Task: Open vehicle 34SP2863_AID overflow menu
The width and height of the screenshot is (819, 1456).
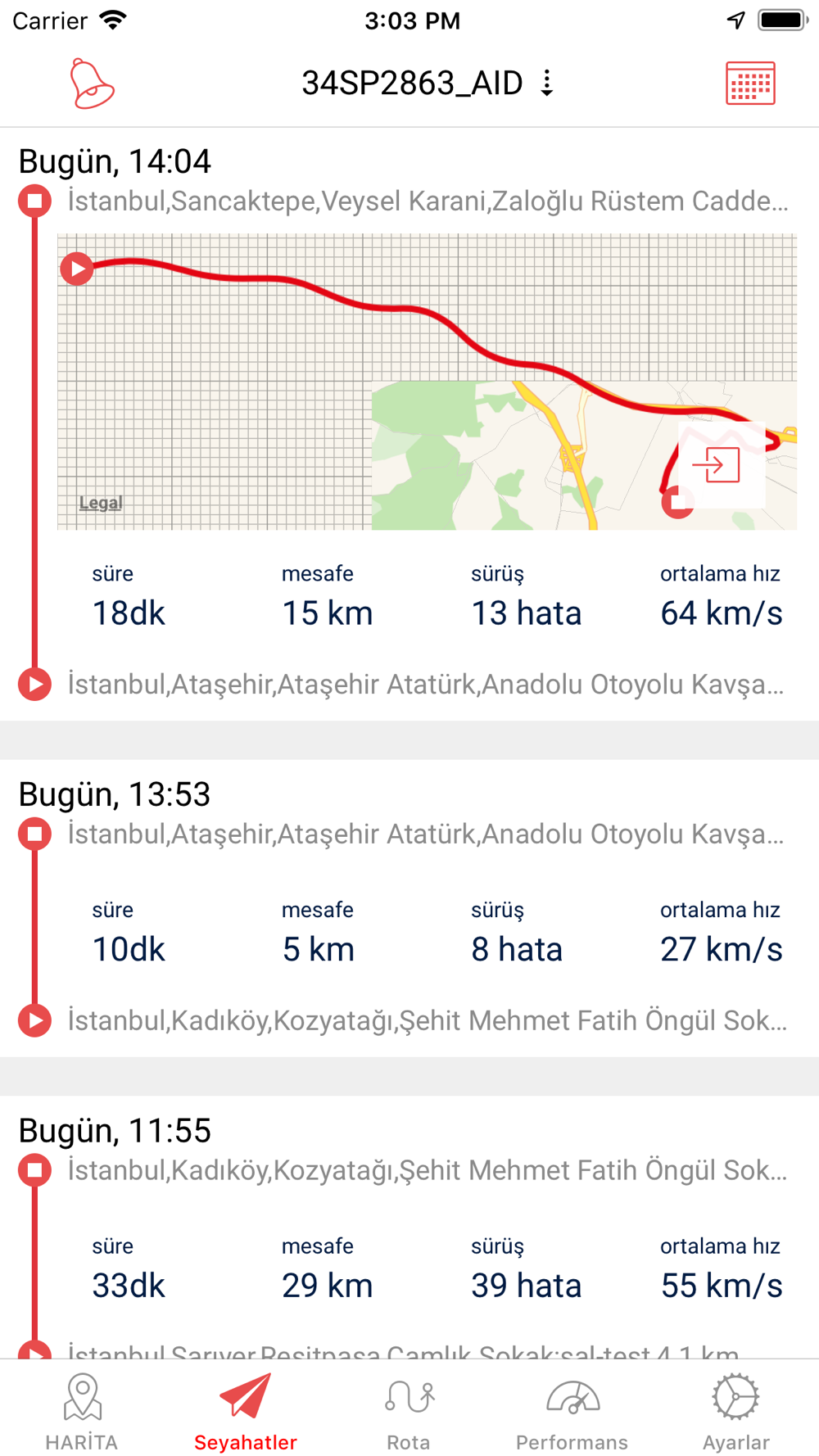Action: 547,83
